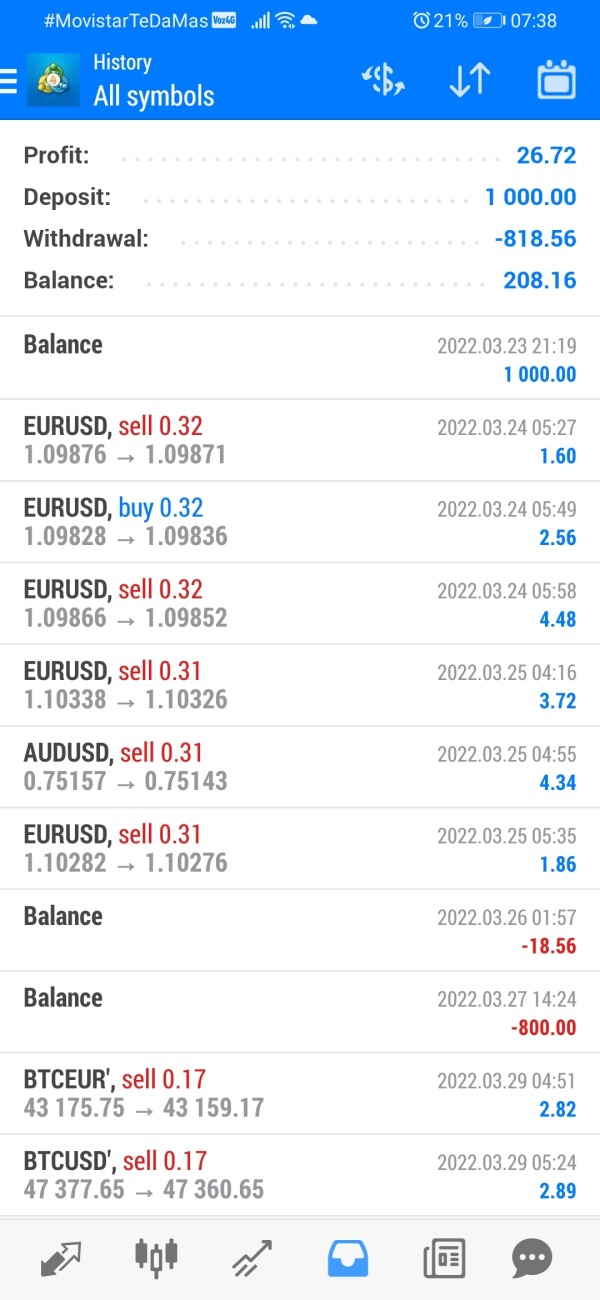The image size is (600, 1300).
Task: Switch to the Chart tab
Action: pos(156,1257)
